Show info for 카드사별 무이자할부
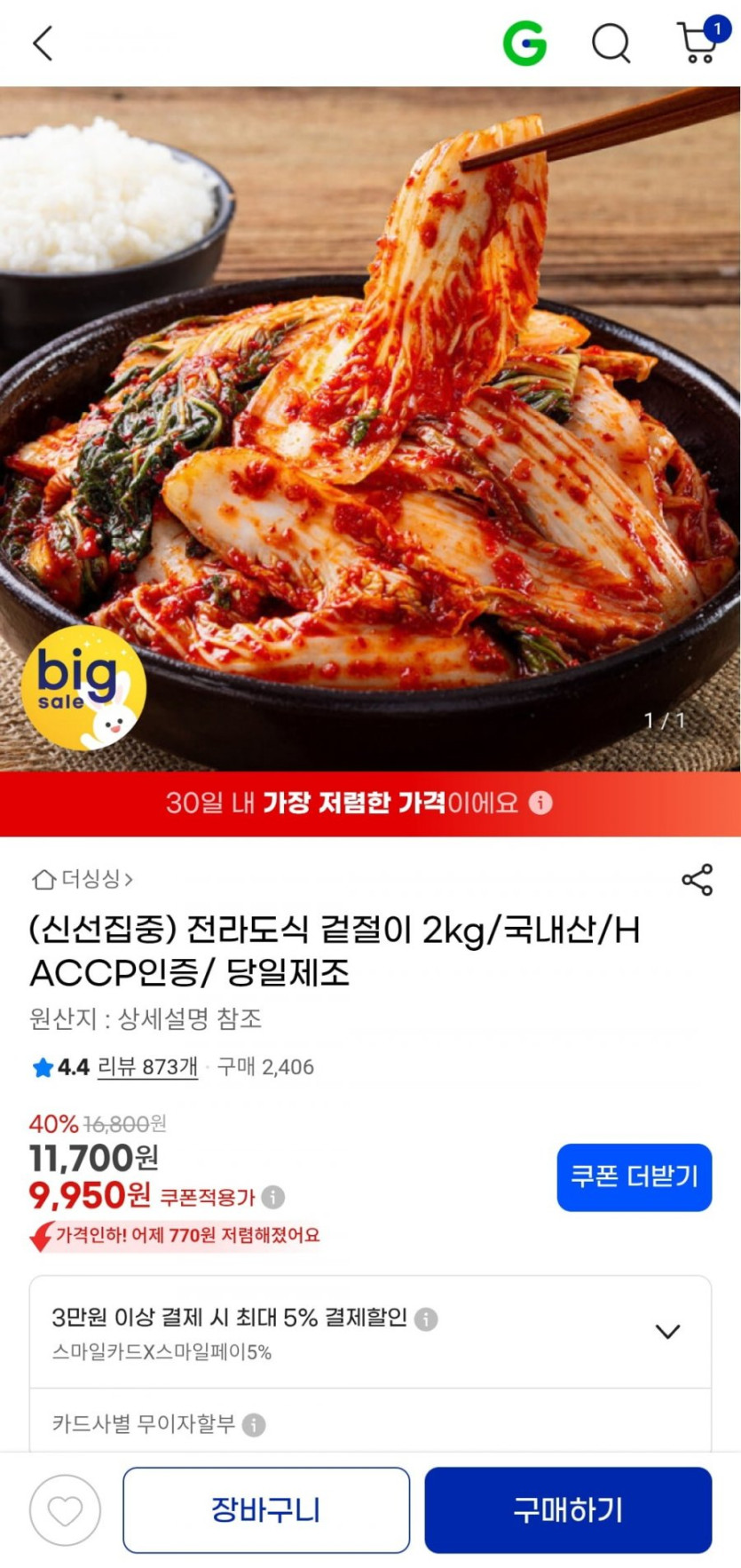This screenshot has height=1568, width=741. [254, 1424]
